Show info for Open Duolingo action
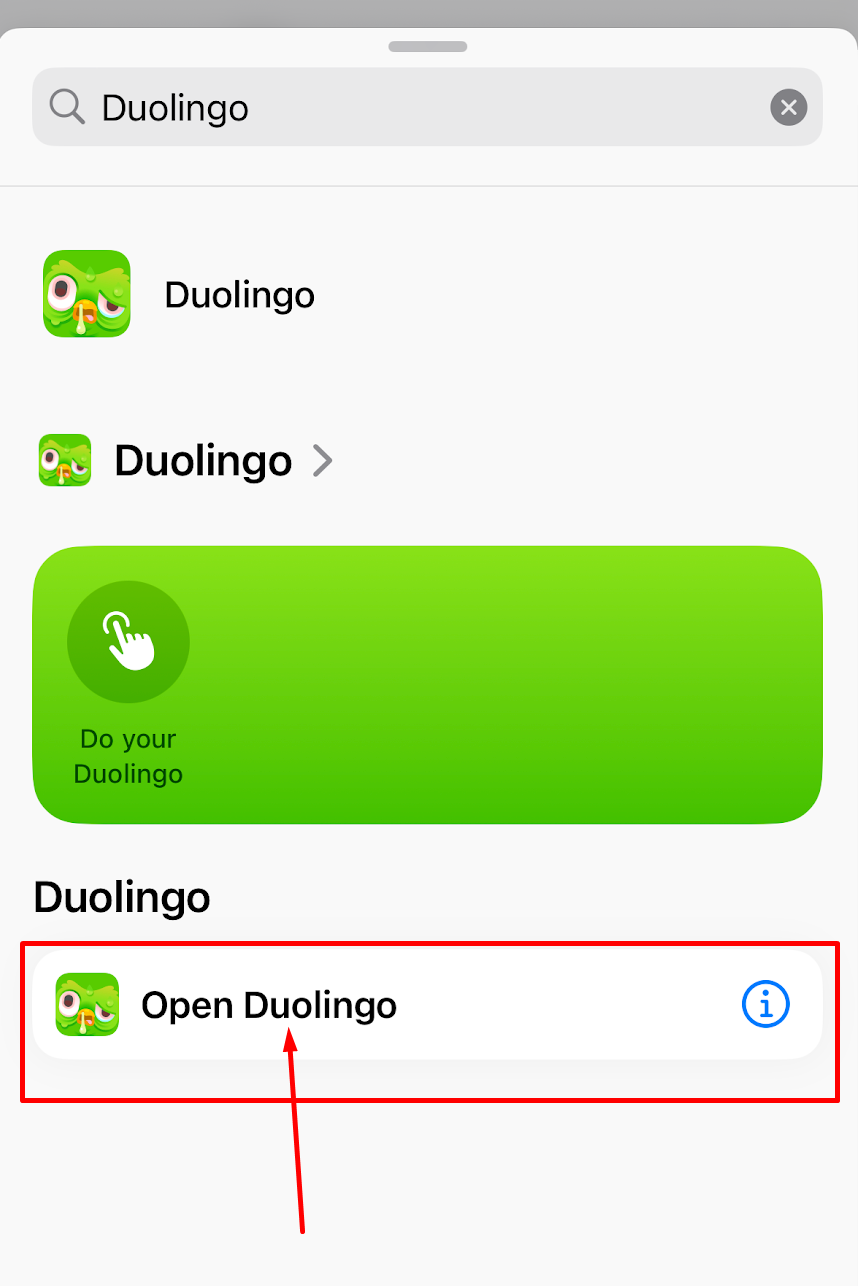Viewport: 858px width, 1286px height. (766, 1005)
